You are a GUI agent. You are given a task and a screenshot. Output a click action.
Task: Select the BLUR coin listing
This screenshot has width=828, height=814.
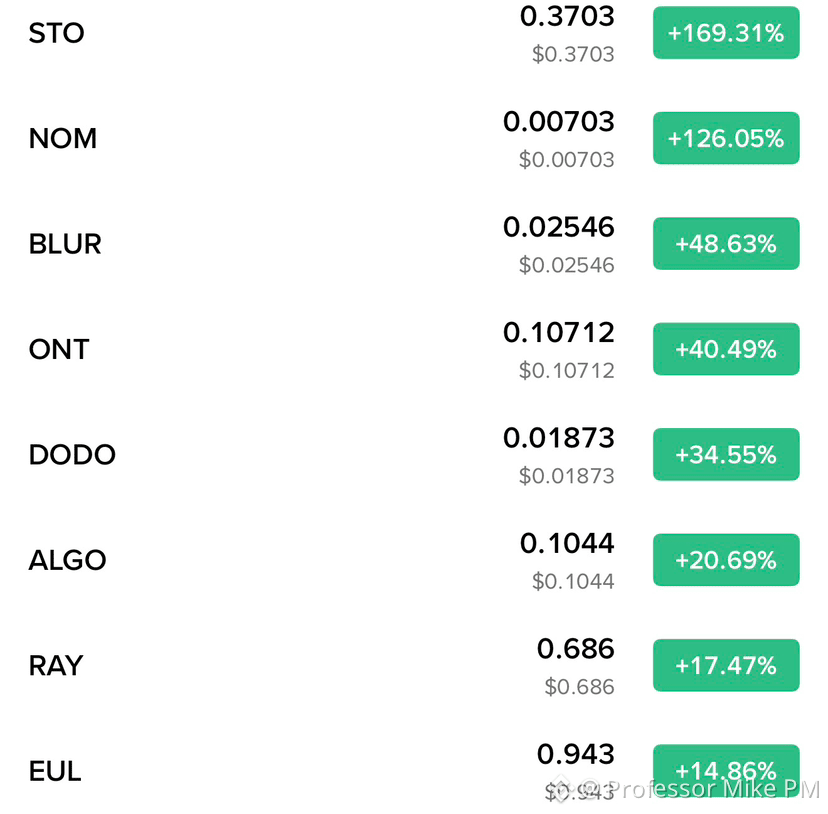(x=414, y=244)
